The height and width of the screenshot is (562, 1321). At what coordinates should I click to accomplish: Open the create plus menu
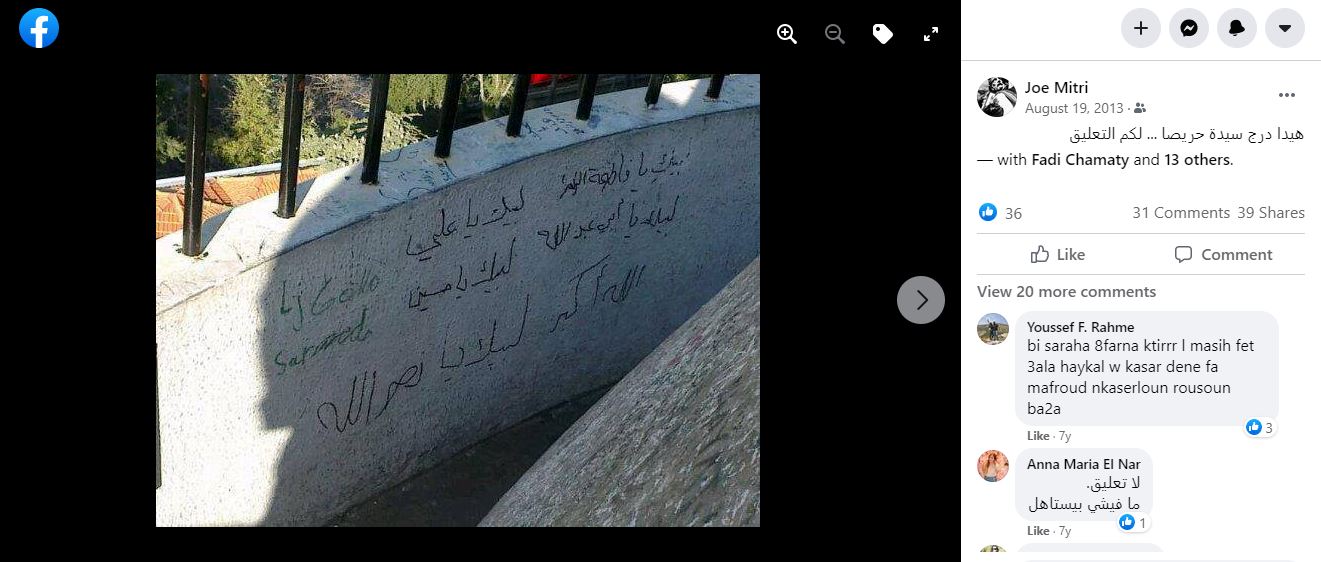pos(1140,29)
